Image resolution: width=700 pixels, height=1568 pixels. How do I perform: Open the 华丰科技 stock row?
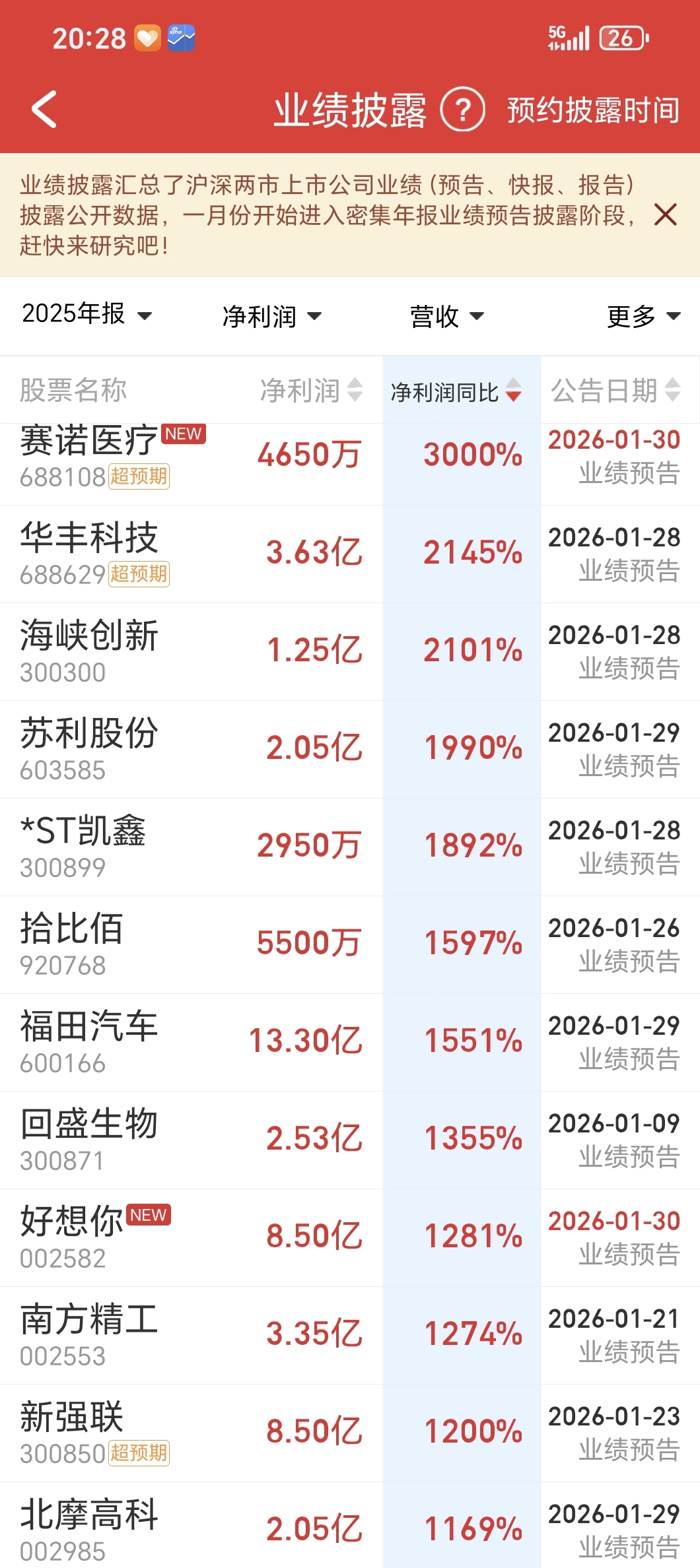point(350,554)
